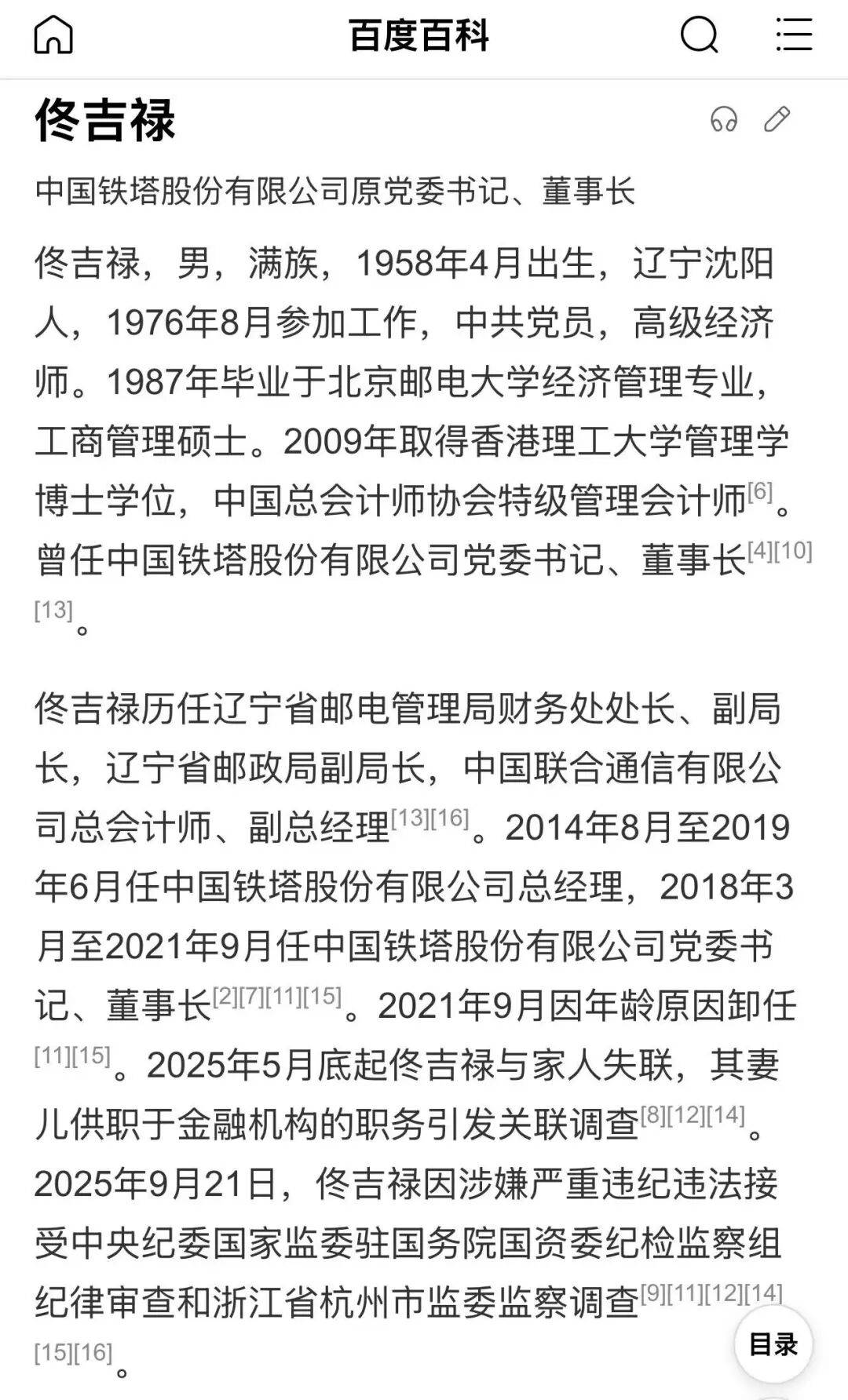Open citation reference [2]

click(x=225, y=997)
